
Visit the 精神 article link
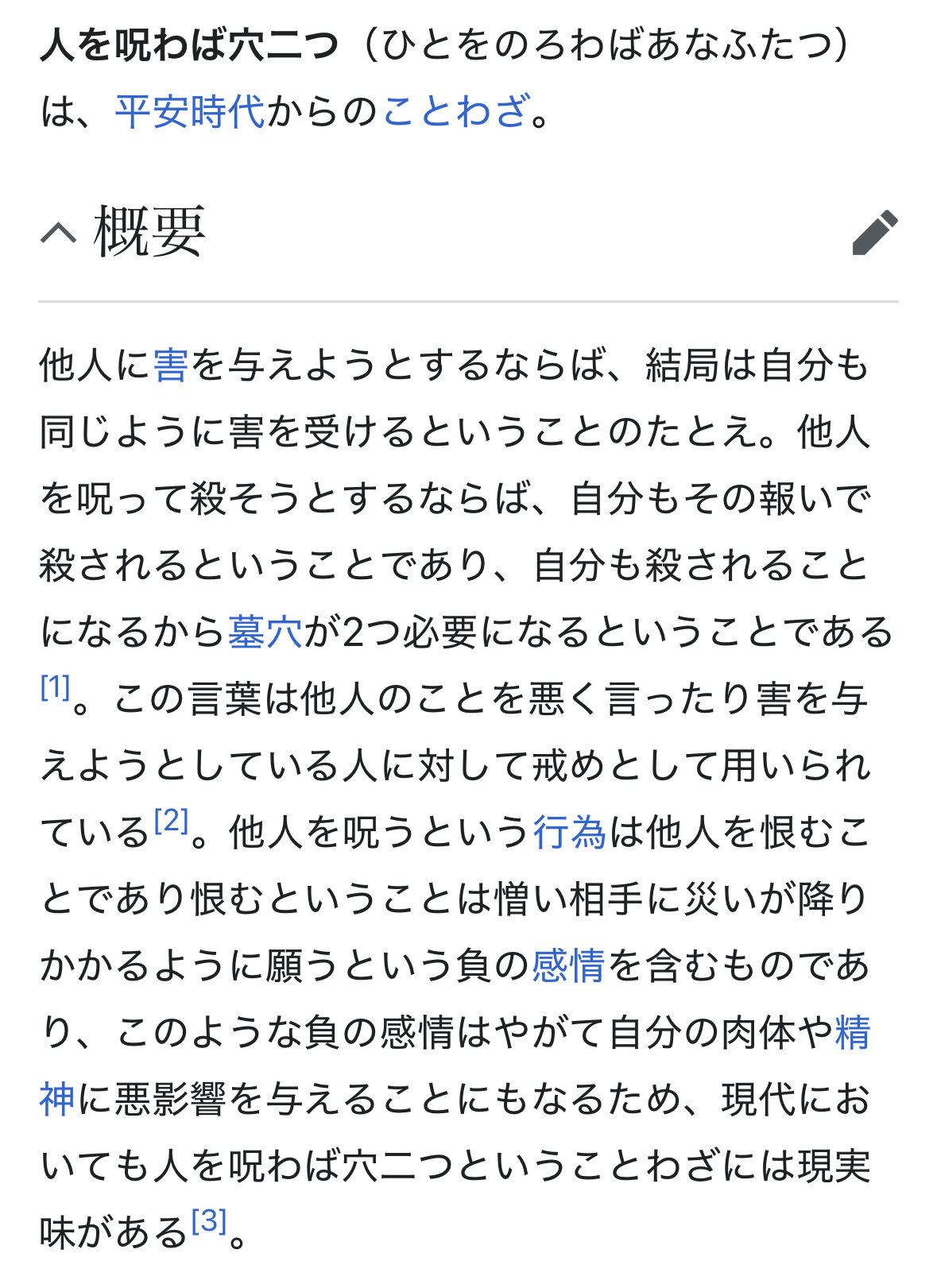pyautogui.click(x=852, y=1034)
